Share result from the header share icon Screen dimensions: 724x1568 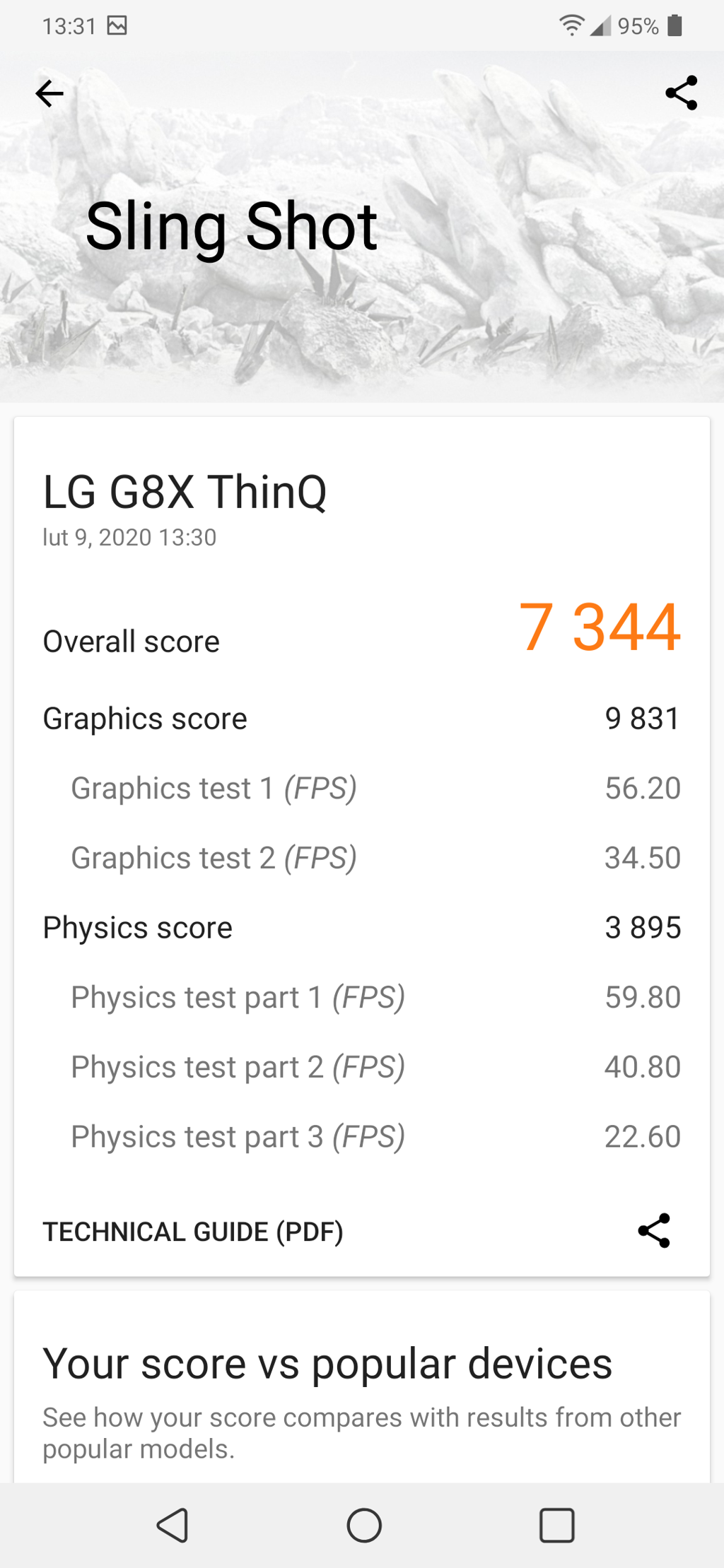click(x=681, y=93)
